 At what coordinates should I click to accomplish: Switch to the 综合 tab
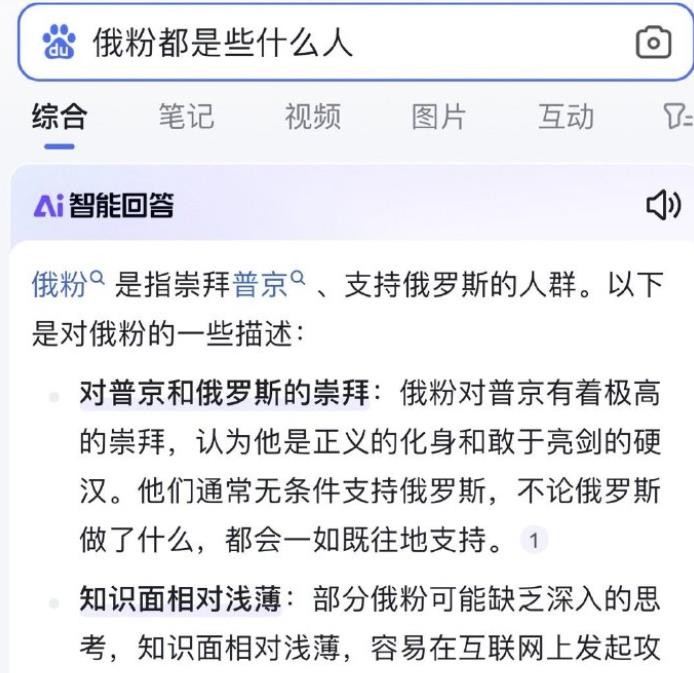(x=59, y=116)
